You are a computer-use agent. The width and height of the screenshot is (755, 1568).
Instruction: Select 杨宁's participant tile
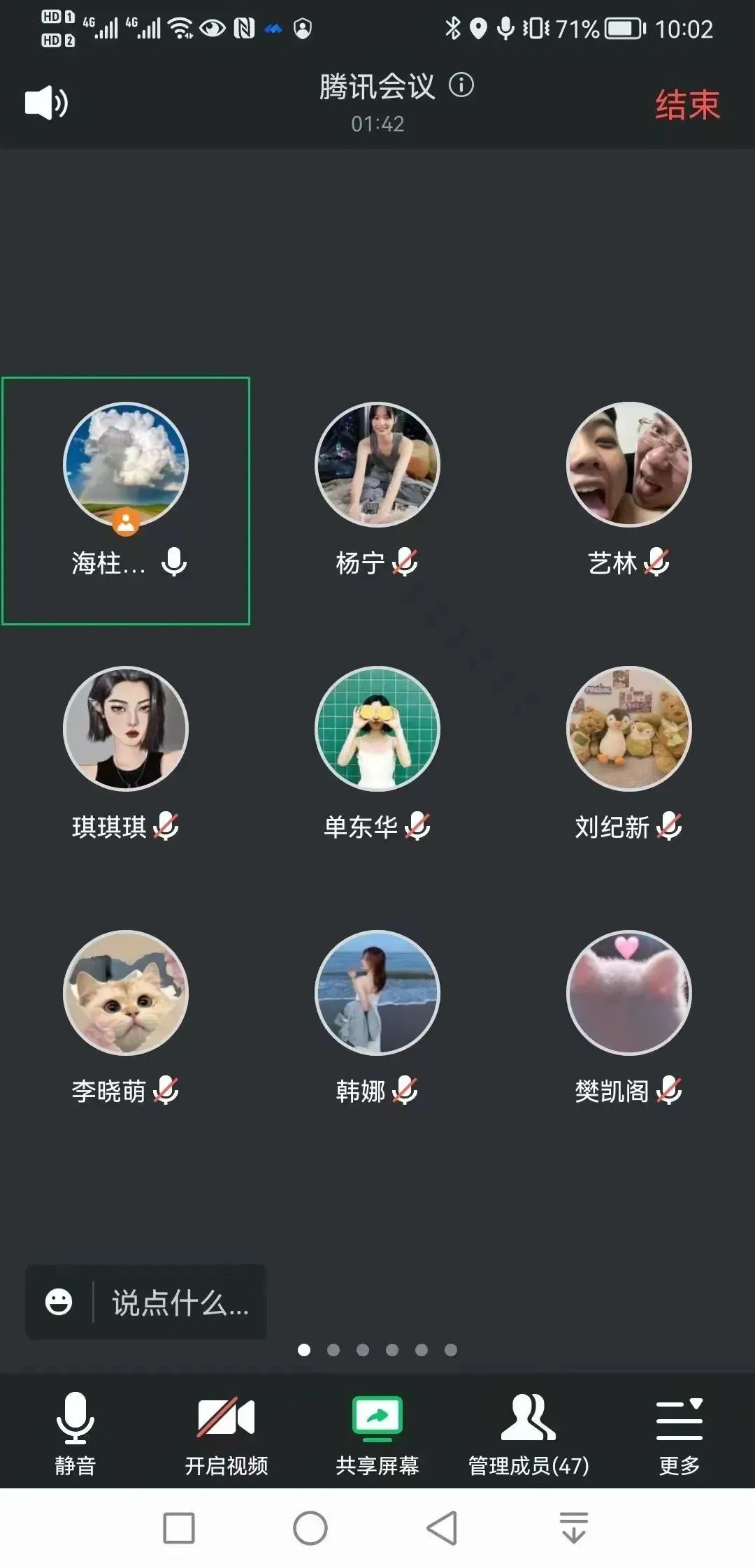377,489
